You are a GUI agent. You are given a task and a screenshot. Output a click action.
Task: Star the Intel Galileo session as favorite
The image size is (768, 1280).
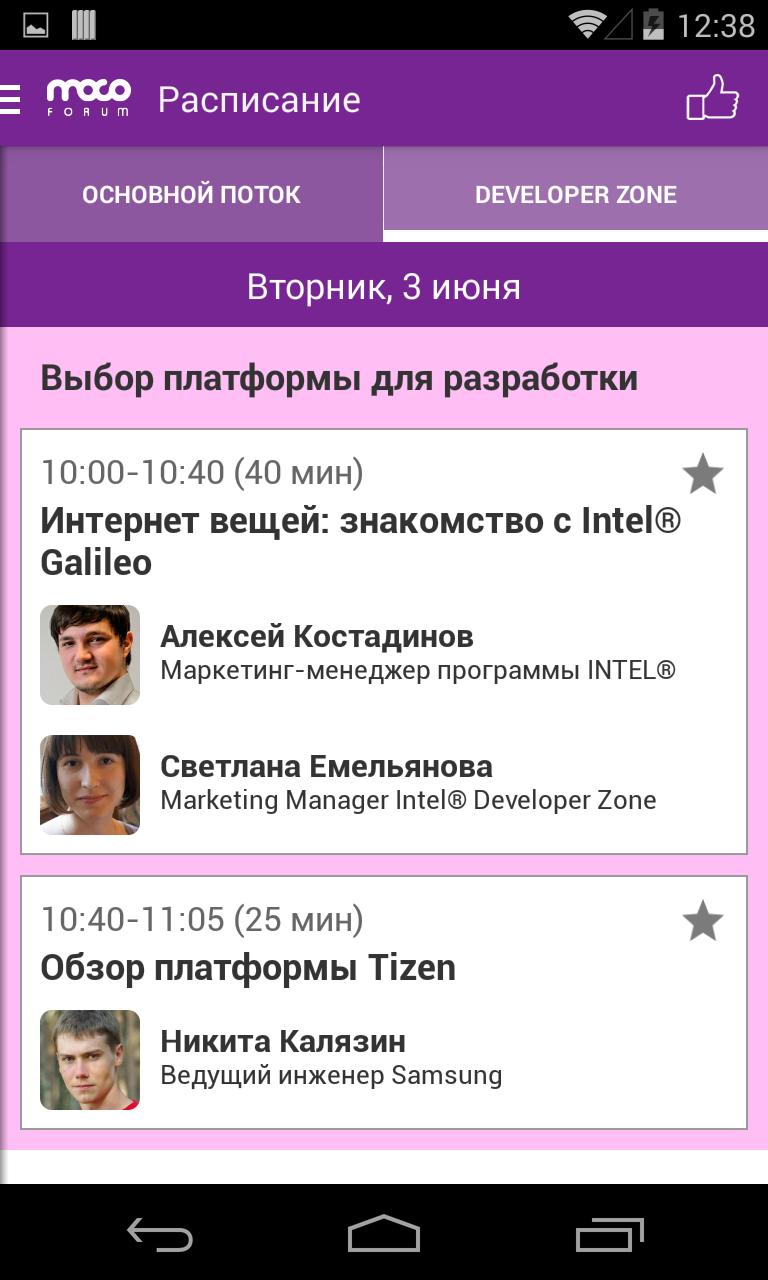click(x=701, y=473)
